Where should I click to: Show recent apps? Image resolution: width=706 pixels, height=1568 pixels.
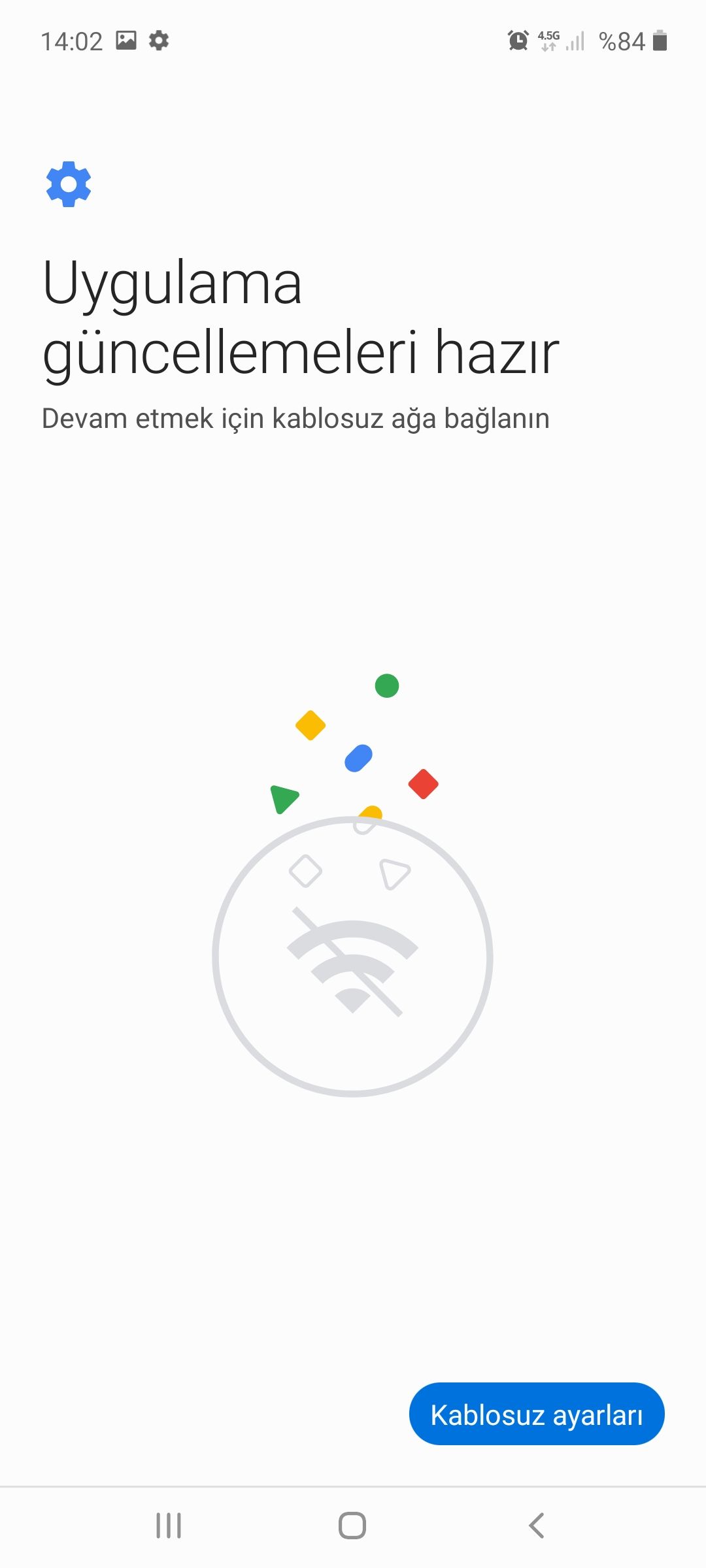tap(169, 1526)
